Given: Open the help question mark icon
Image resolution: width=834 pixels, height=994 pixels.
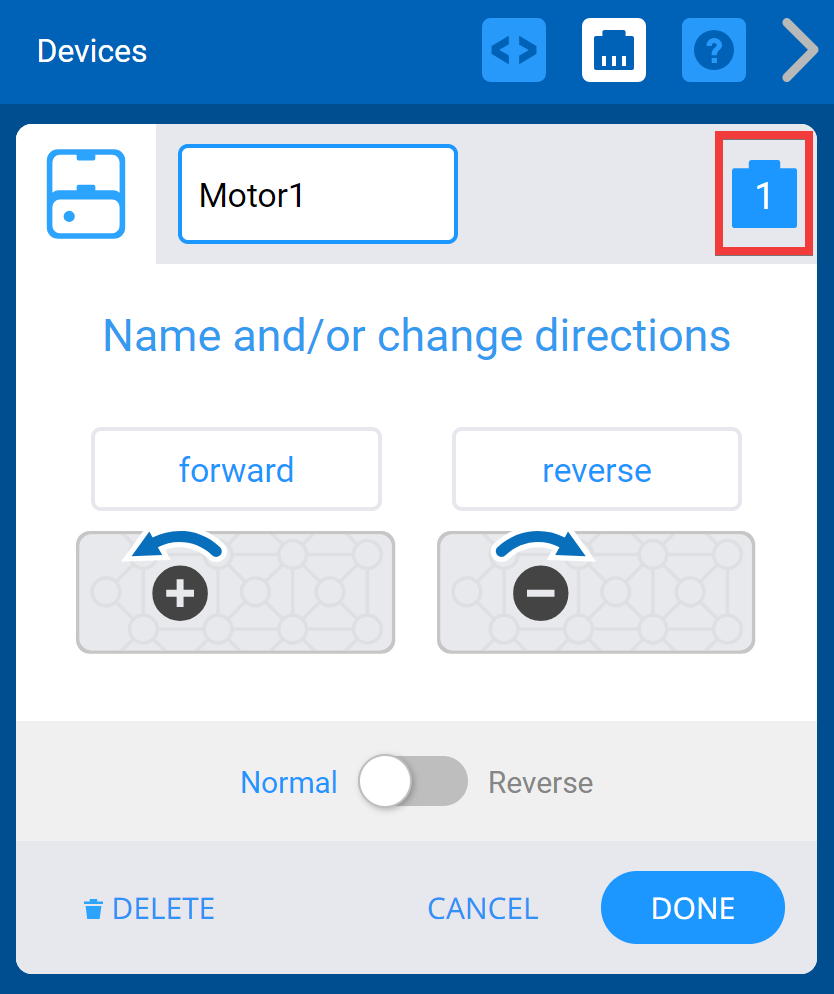Looking at the screenshot, I should [x=714, y=50].
